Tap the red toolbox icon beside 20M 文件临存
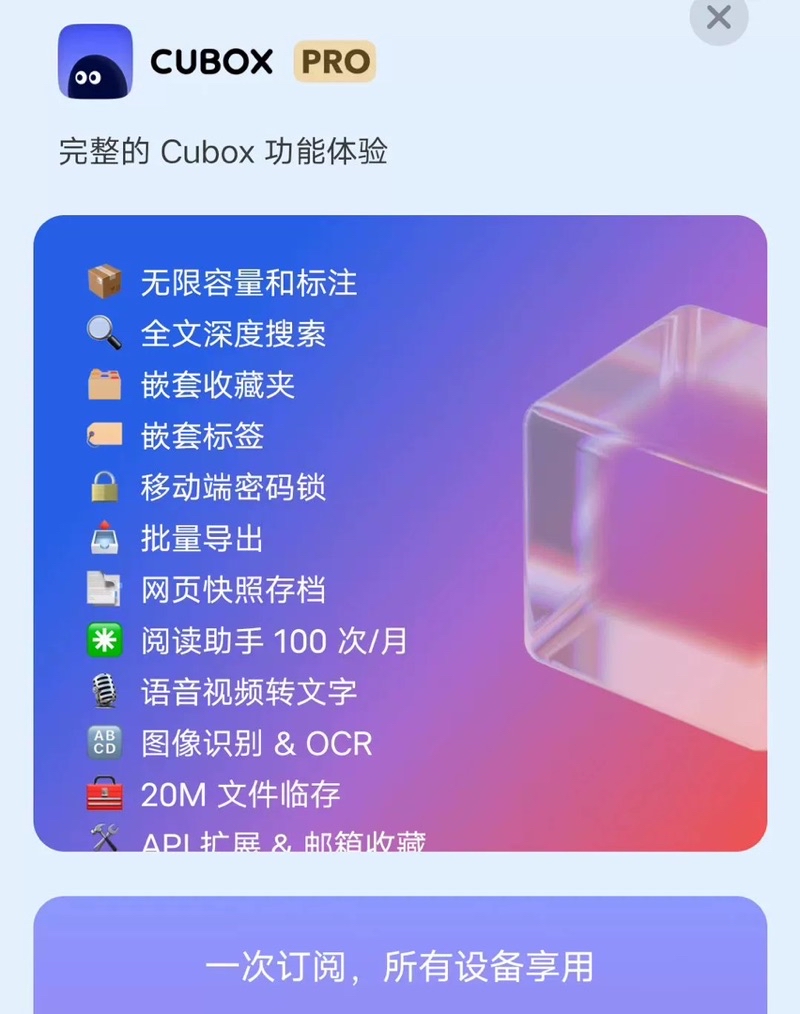The image size is (800, 1014). coord(103,793)
